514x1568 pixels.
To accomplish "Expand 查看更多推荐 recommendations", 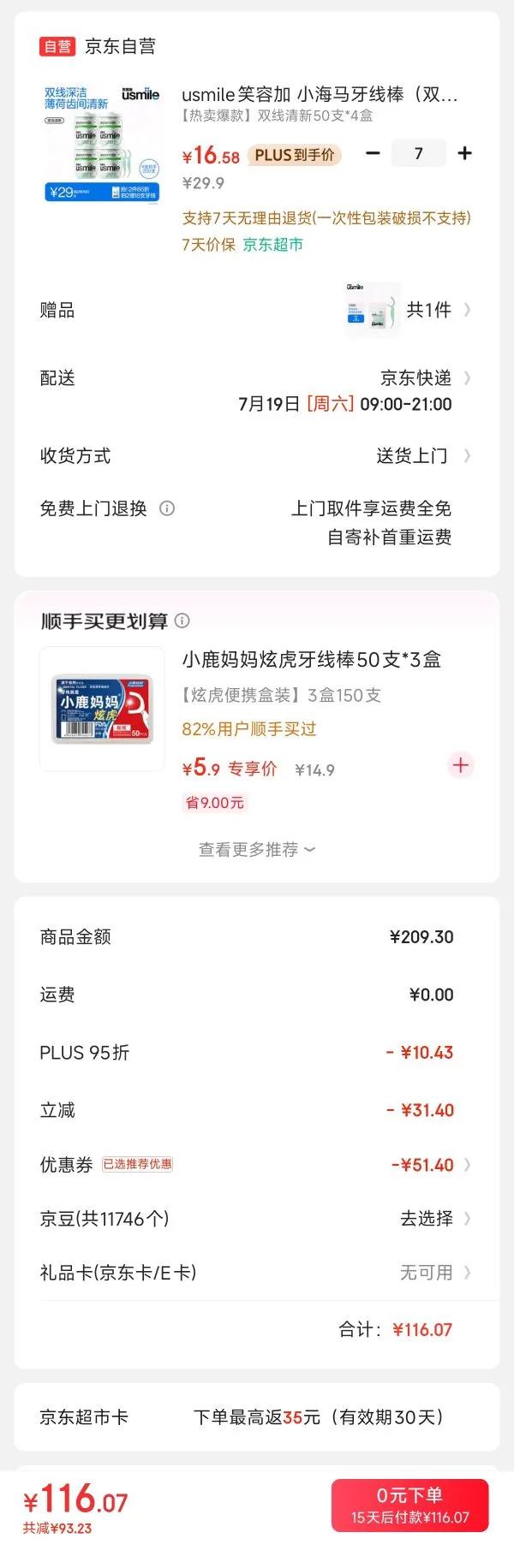I will (257, 850).
